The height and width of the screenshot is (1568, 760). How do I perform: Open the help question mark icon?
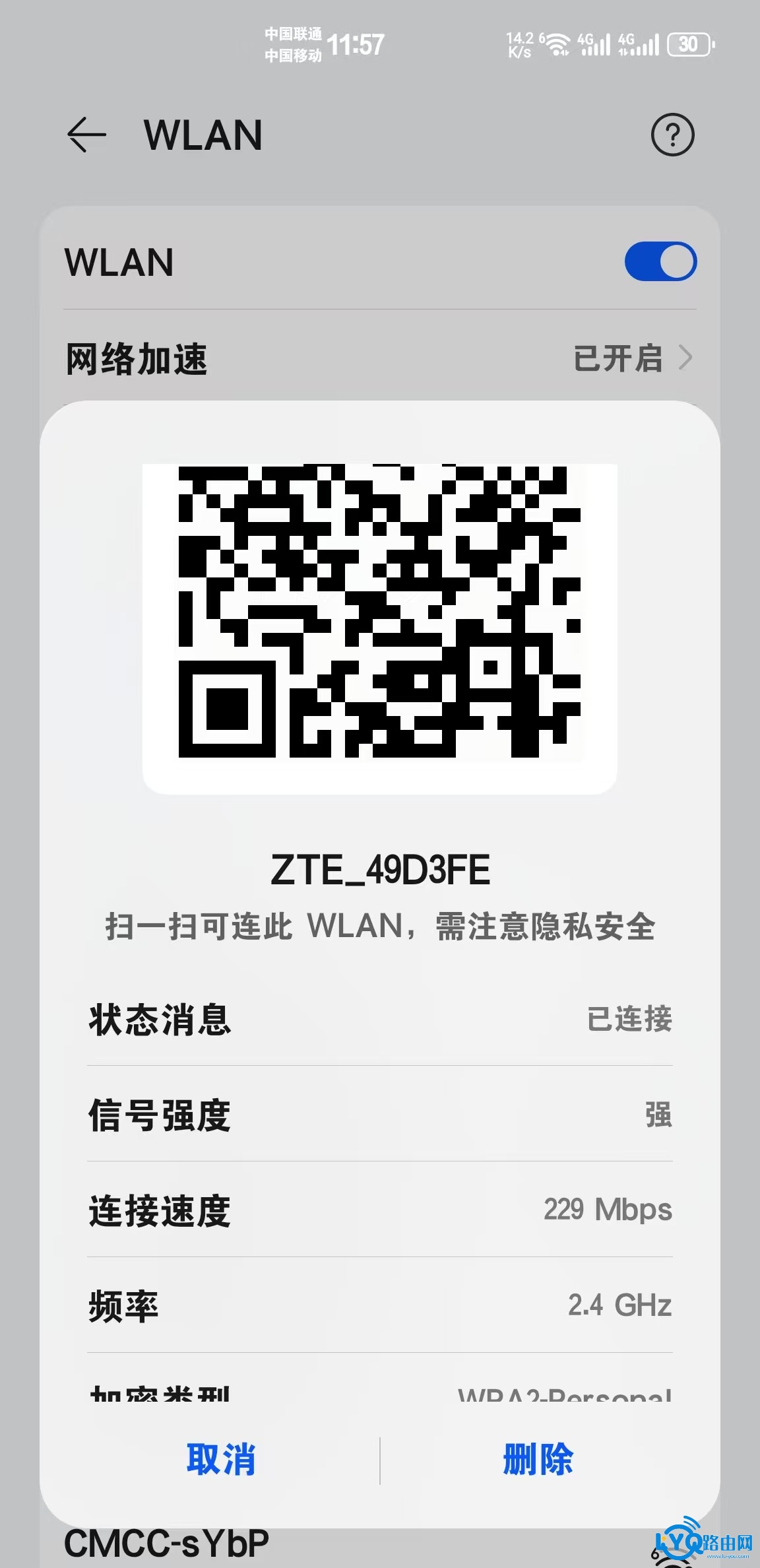pos(672,135)
